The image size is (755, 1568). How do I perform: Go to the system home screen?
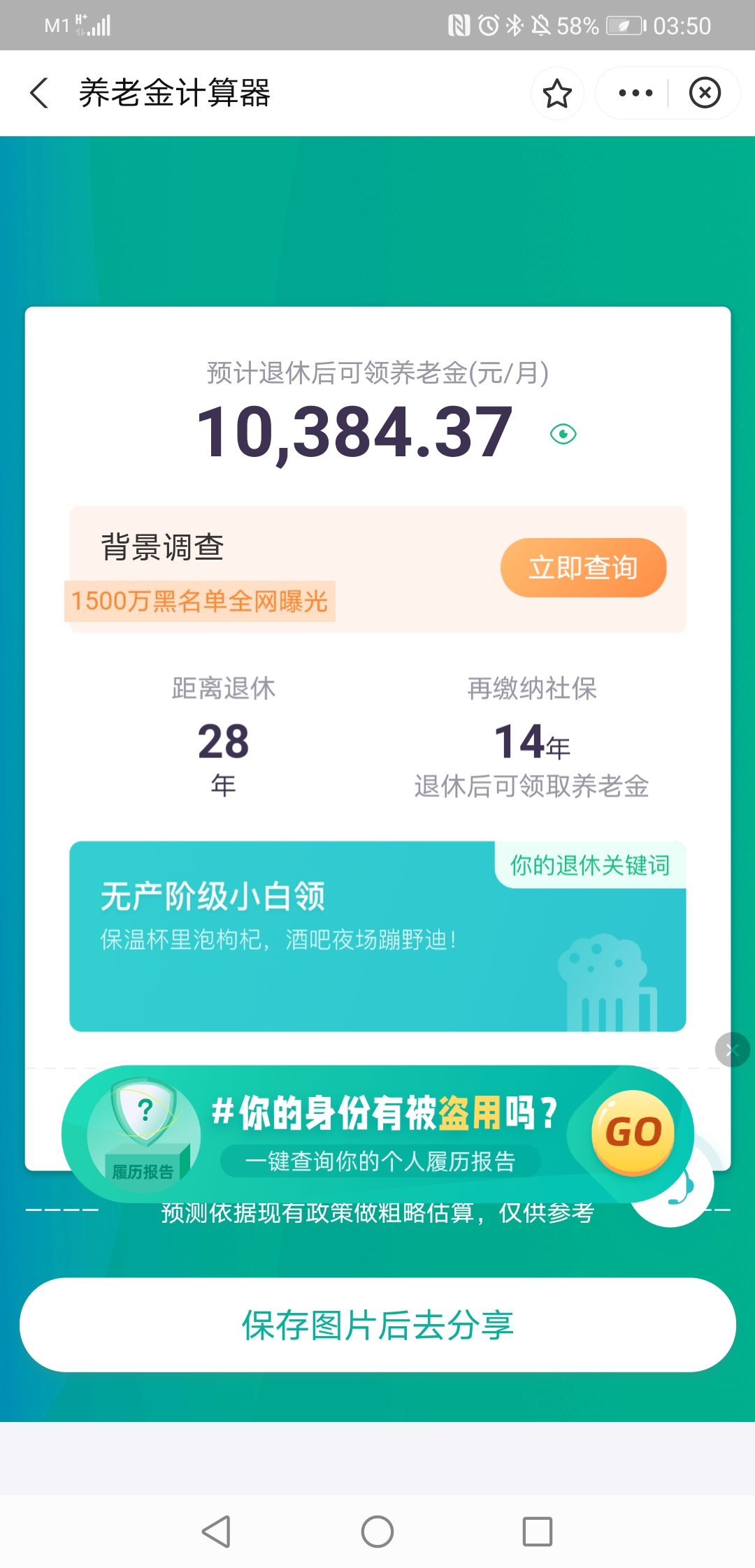pos(377,1532)
